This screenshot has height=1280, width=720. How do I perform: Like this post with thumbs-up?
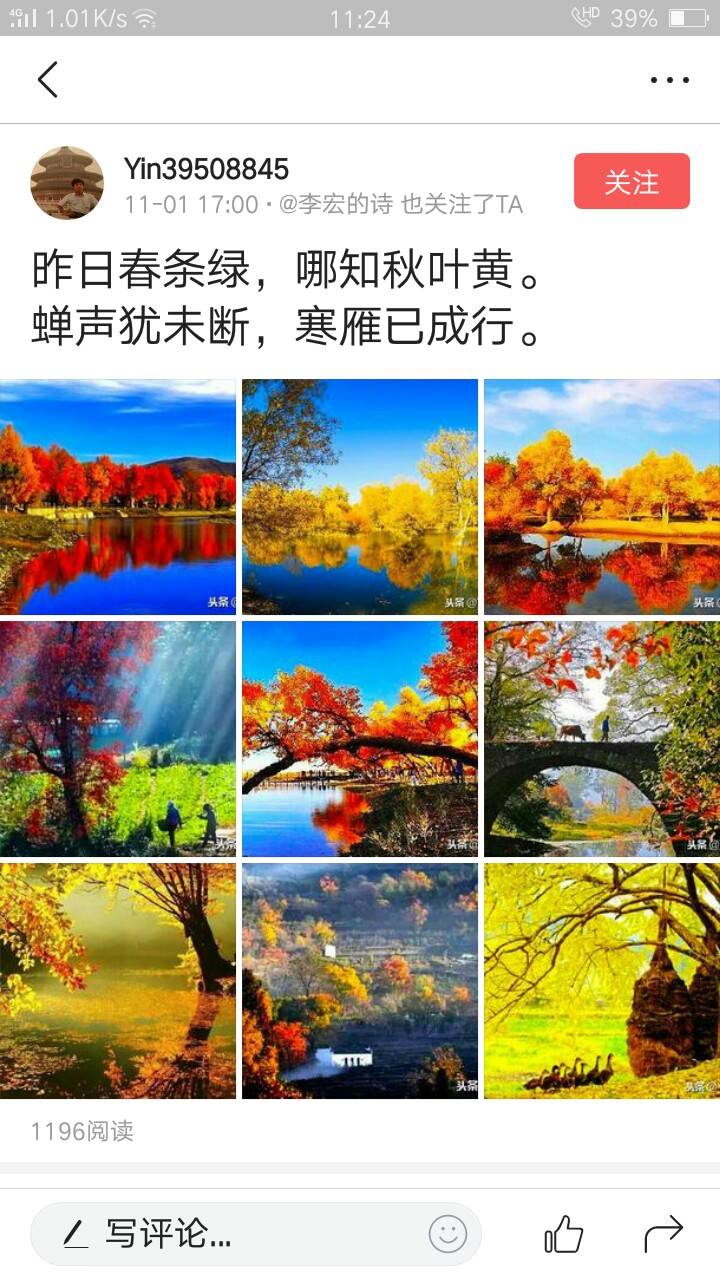564,1234
